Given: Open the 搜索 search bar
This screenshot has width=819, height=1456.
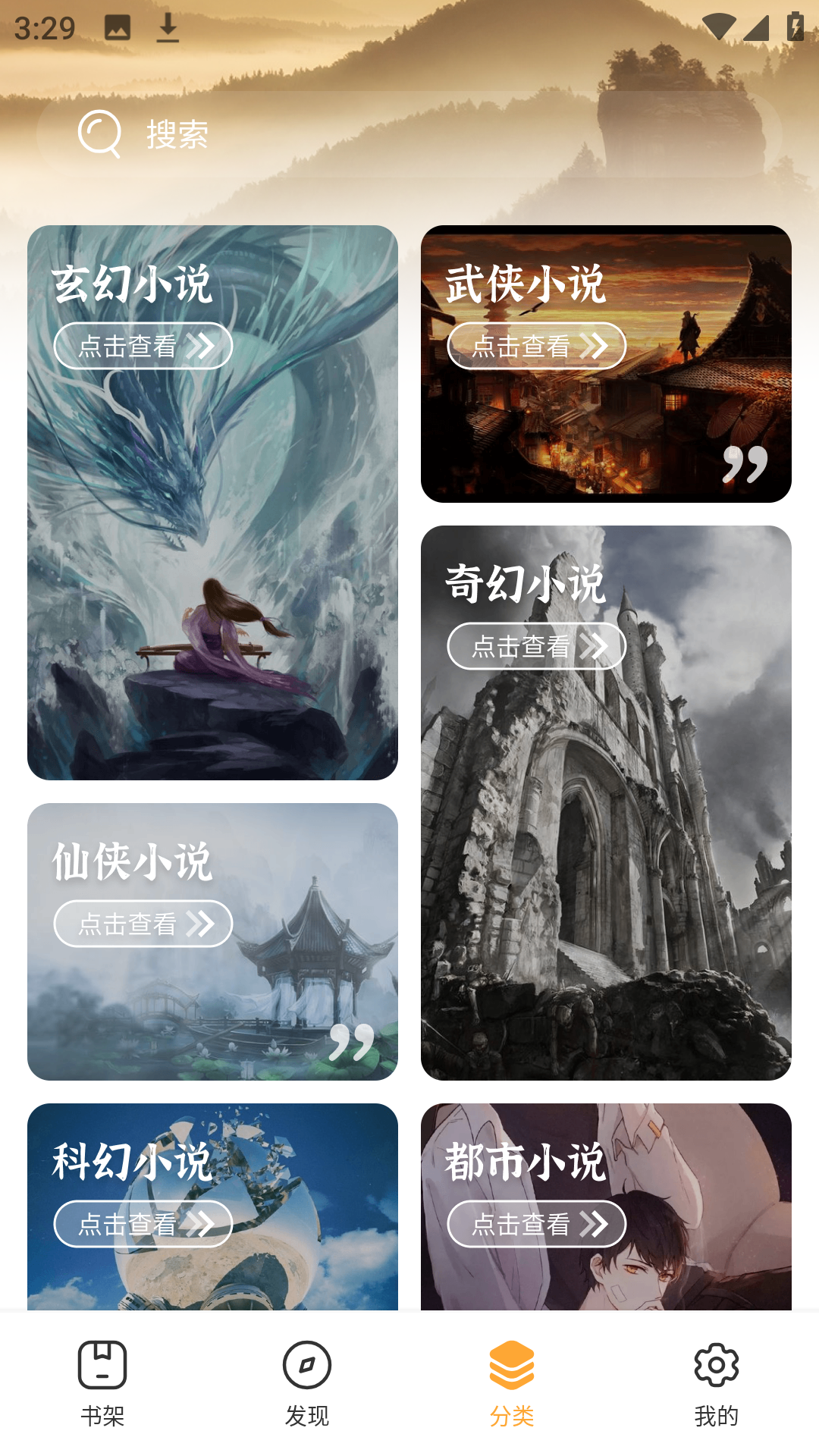Looking at the screenshot, I should (x=409, y=134).
